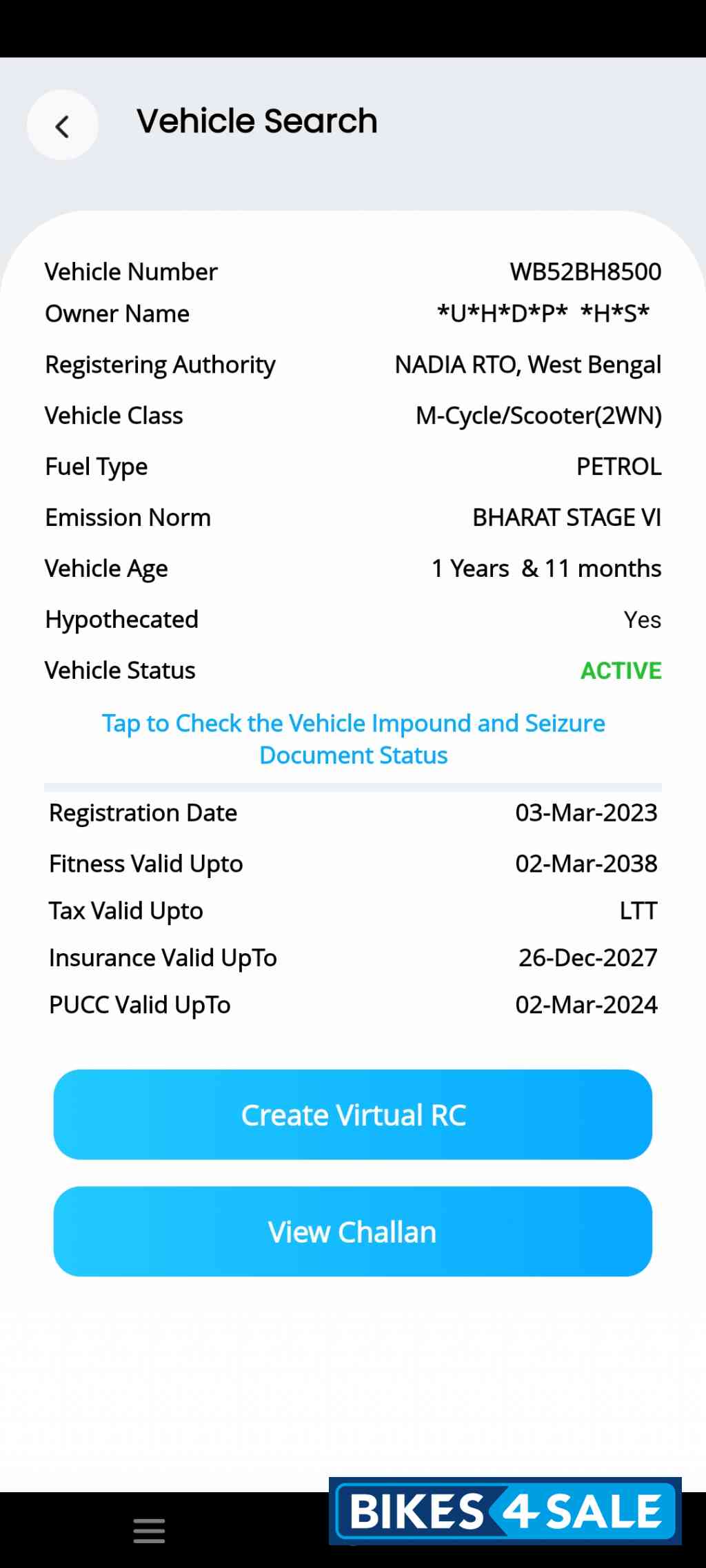
Task: Tap the Fitness Valid Upto date
Action: point(586,863)
